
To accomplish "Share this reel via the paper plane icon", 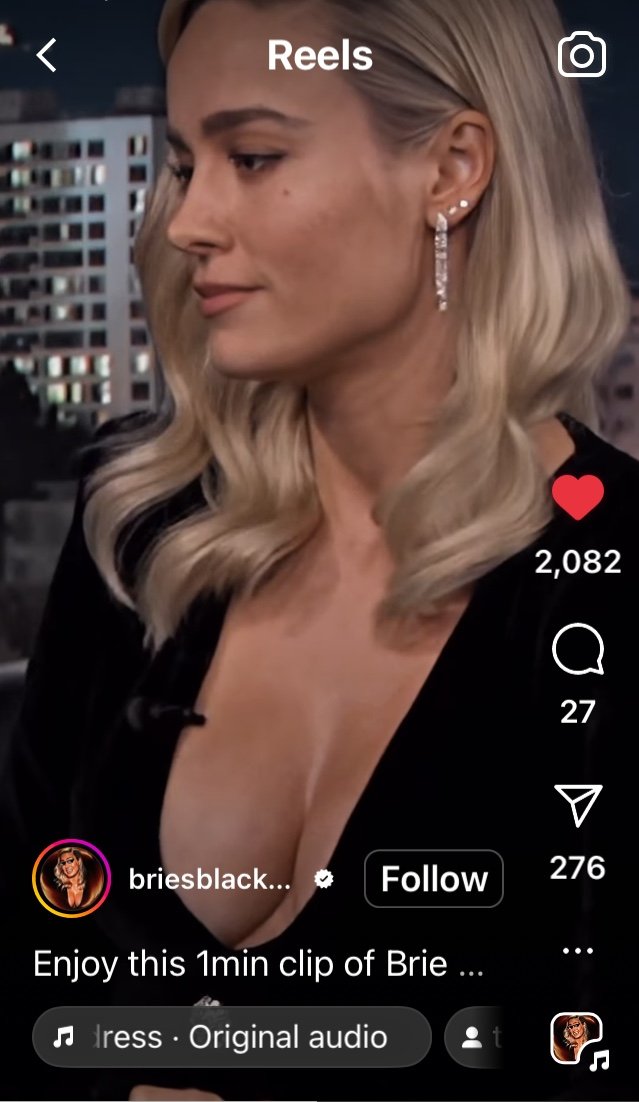I will tap(578, 805).
